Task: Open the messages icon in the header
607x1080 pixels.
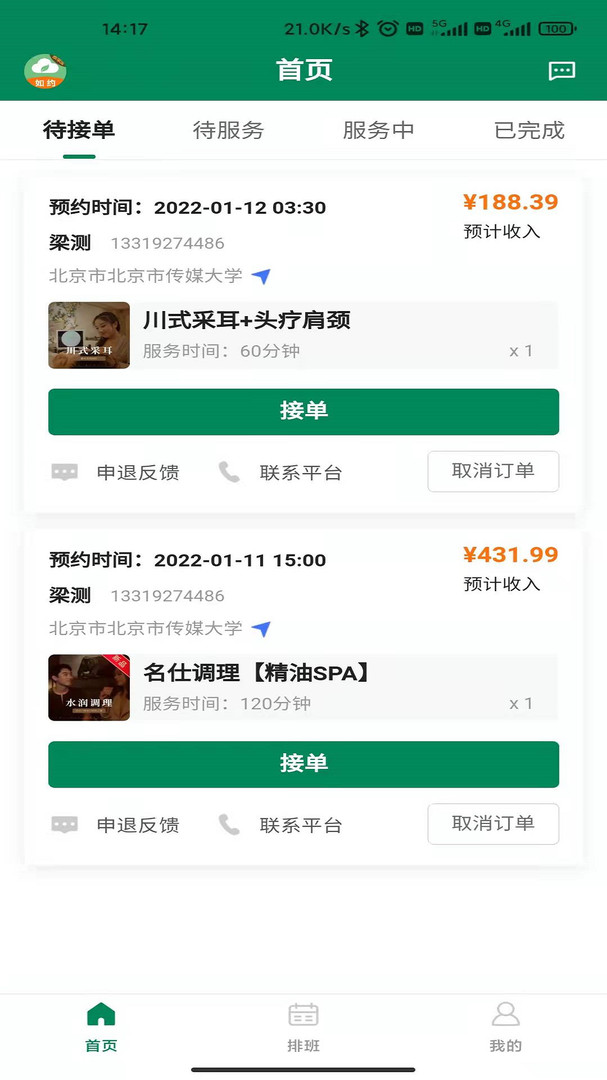Action: click(x=562, y=71)
